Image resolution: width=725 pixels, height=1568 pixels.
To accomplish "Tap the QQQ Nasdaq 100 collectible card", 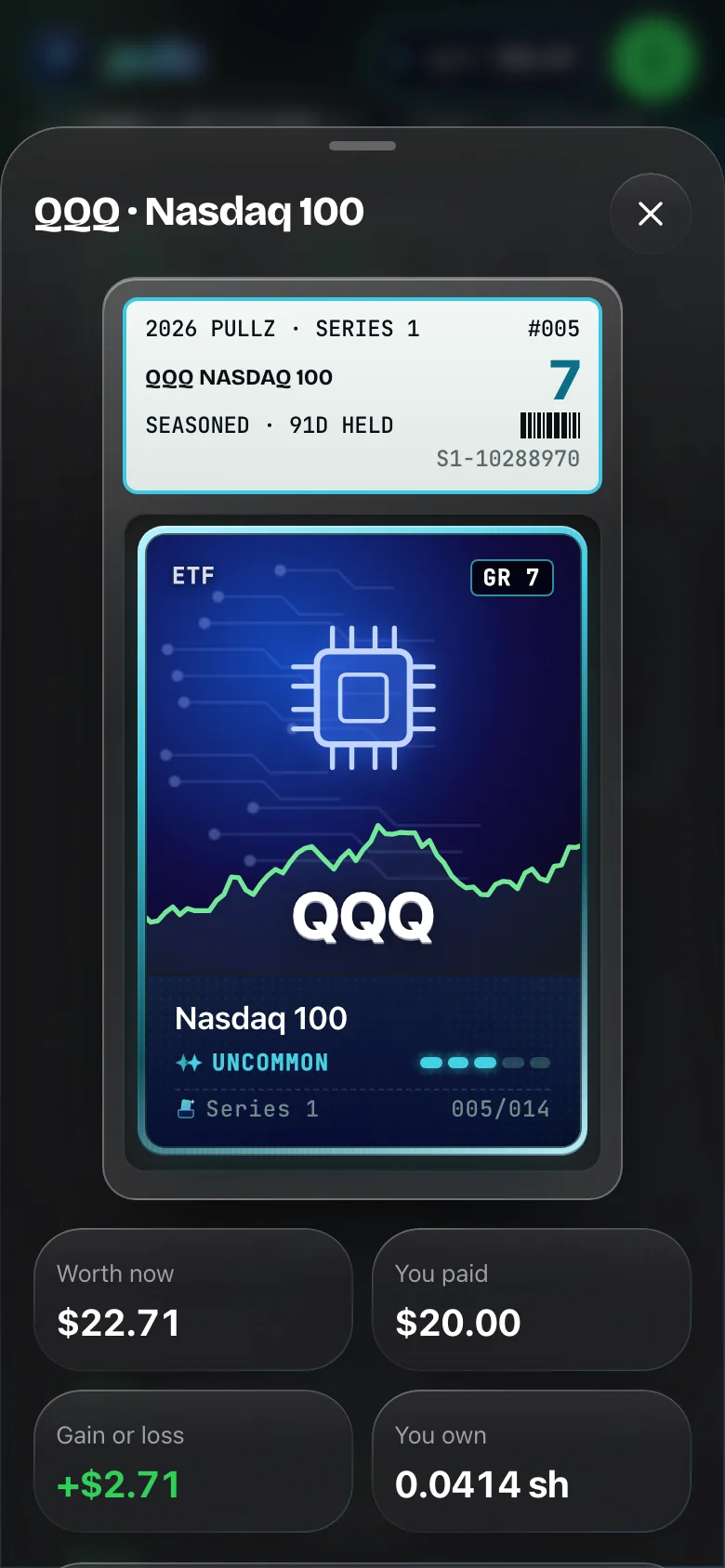I will [362, 841].
